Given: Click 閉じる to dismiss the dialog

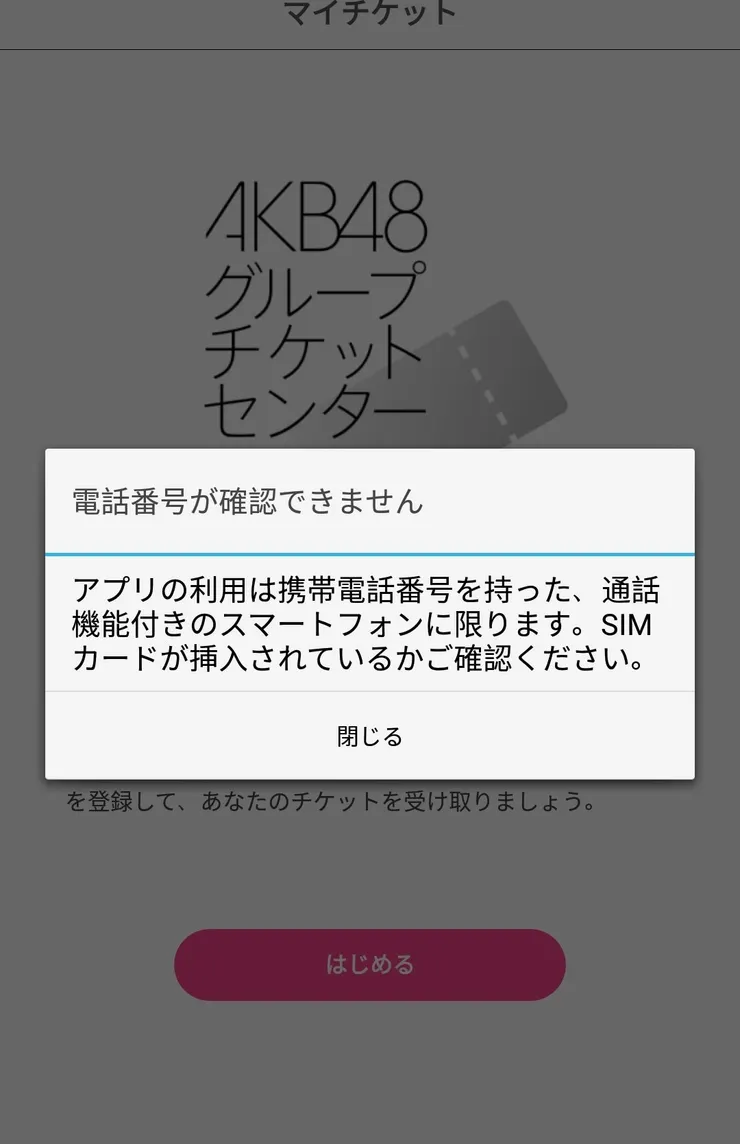Looking at the screenshot, I should tap(369, 735).
